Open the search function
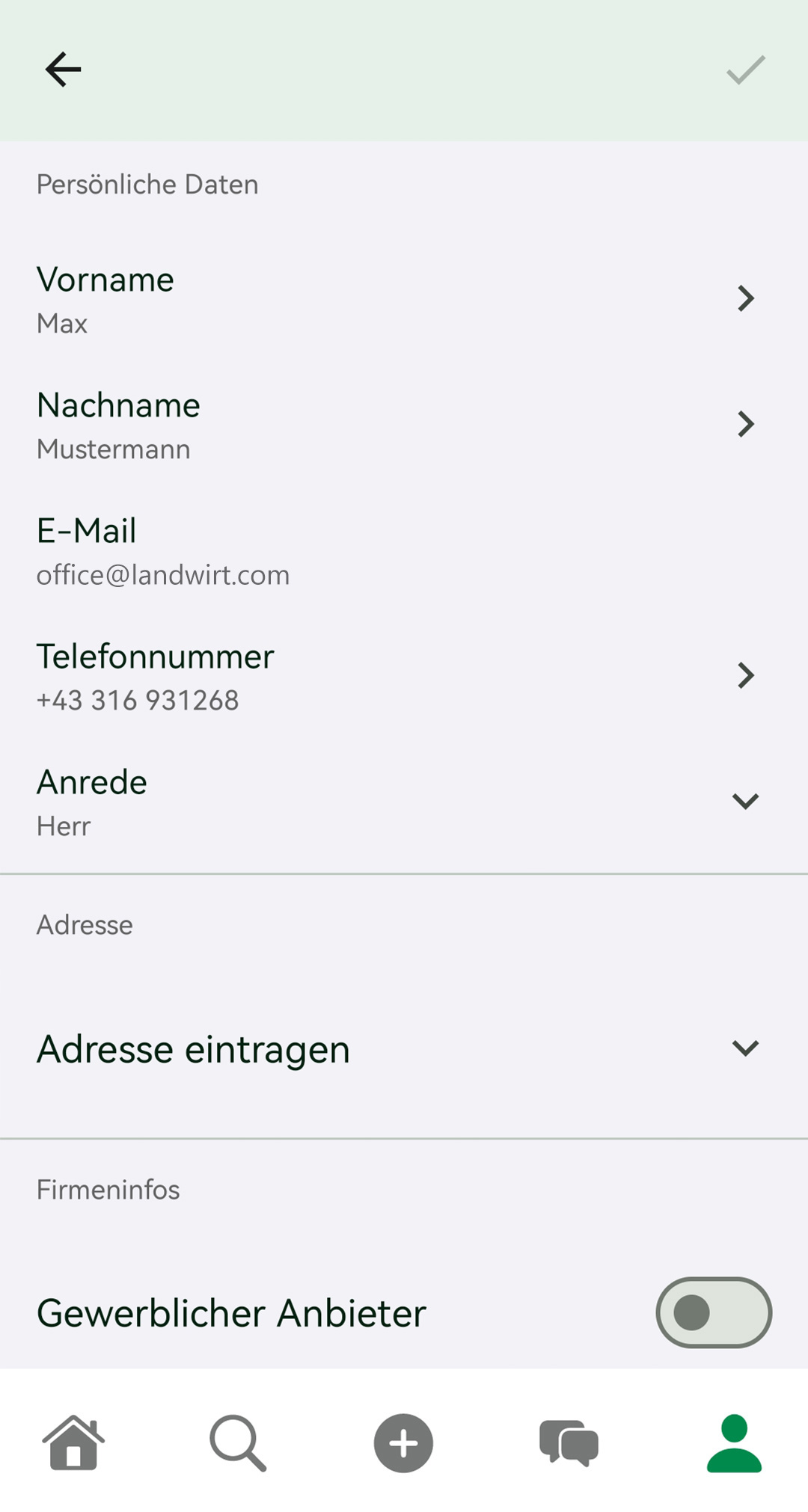 click(x=237, y=1444)
